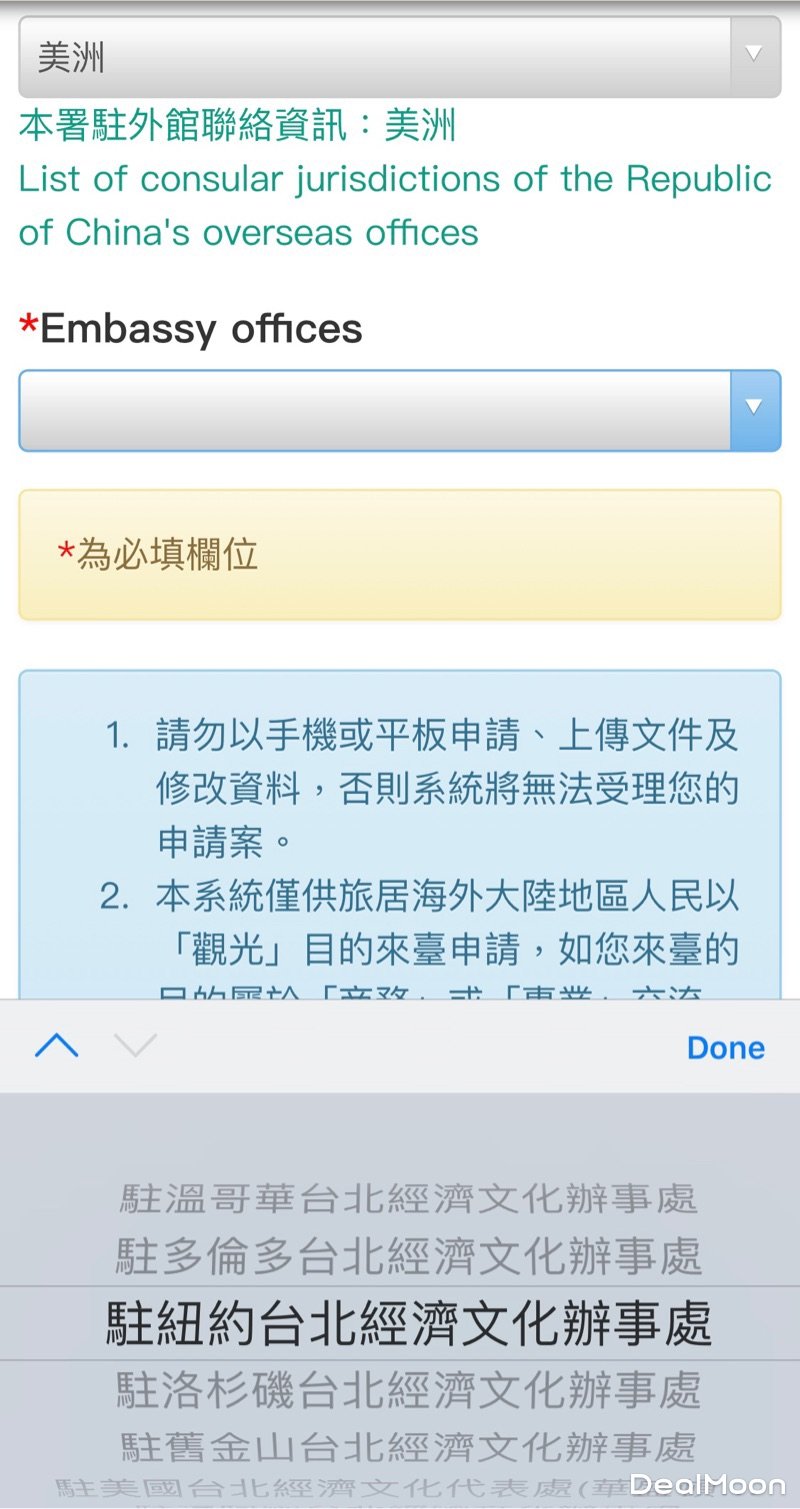Open the 美洲 region dropdown
Image resolution: width=800 pixels, height=1509 pixels.
[x=399, y=57]
